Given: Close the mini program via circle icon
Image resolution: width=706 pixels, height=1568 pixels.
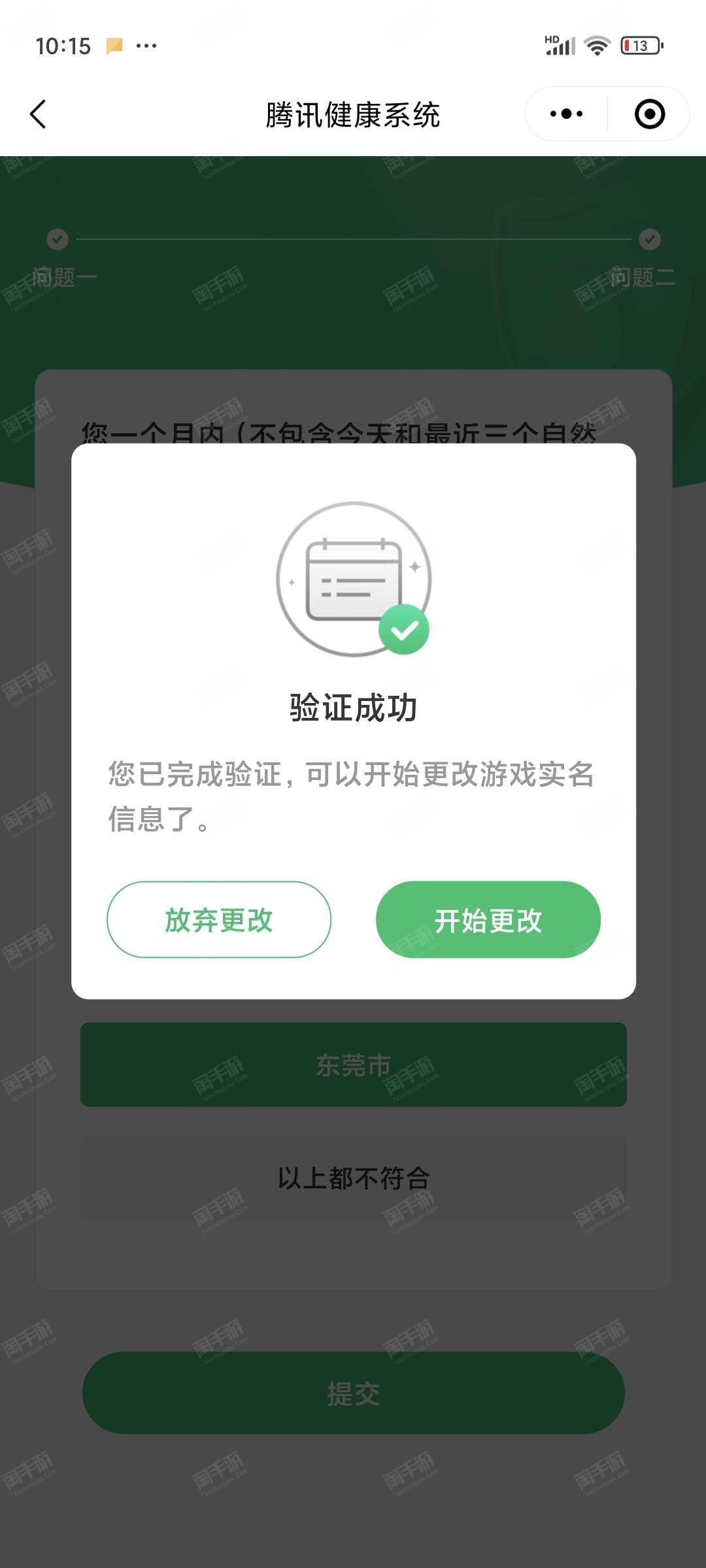Looking at the screenshot, I should click(650, 114).
